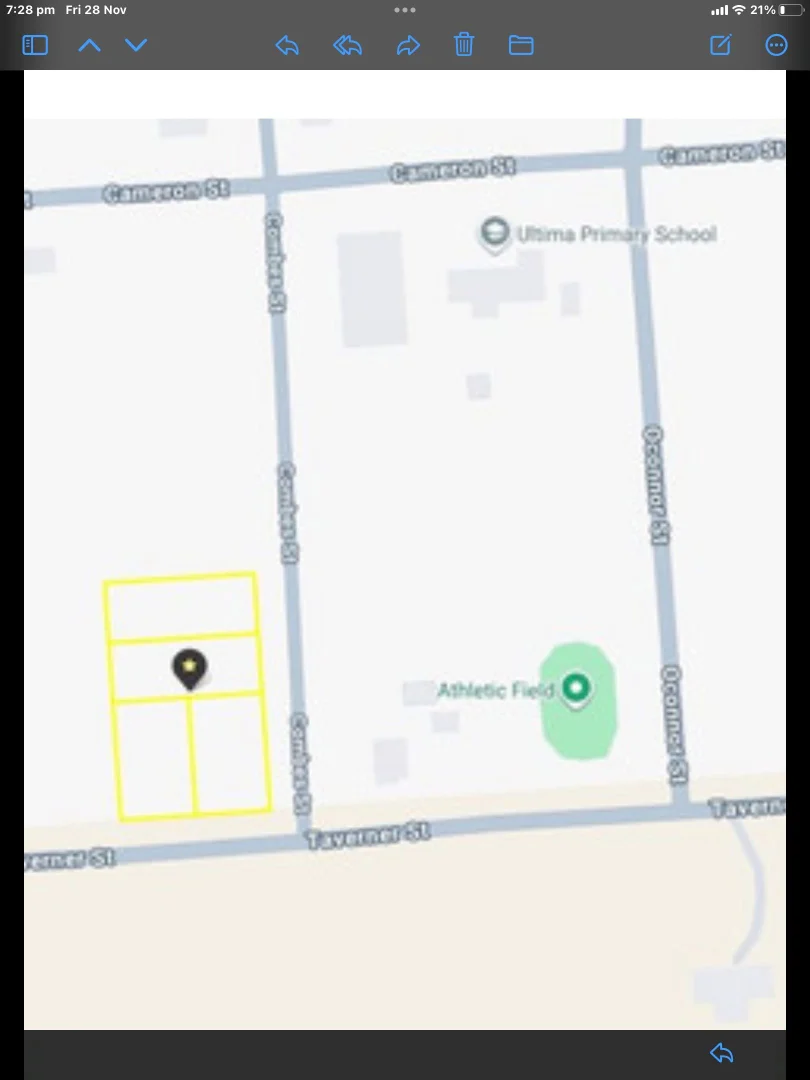Select the Reply All icon
810x1080 pixels.
coord(347,45)
